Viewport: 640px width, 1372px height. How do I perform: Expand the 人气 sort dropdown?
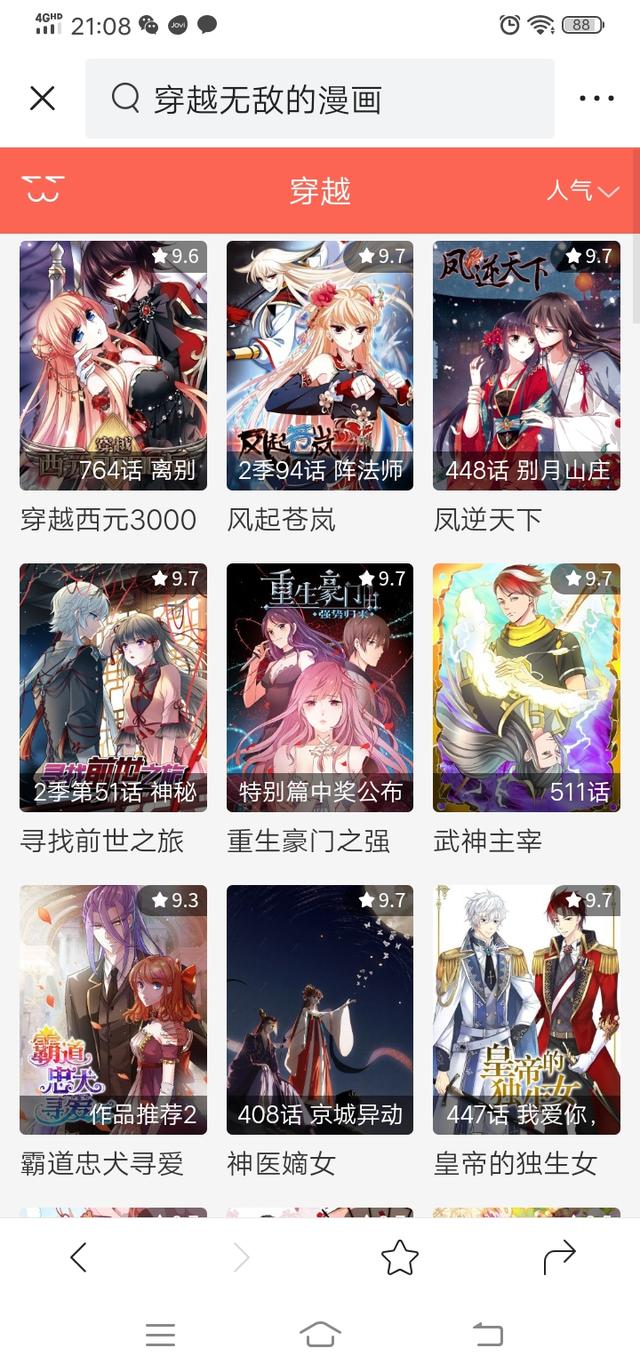click(582, 190)
